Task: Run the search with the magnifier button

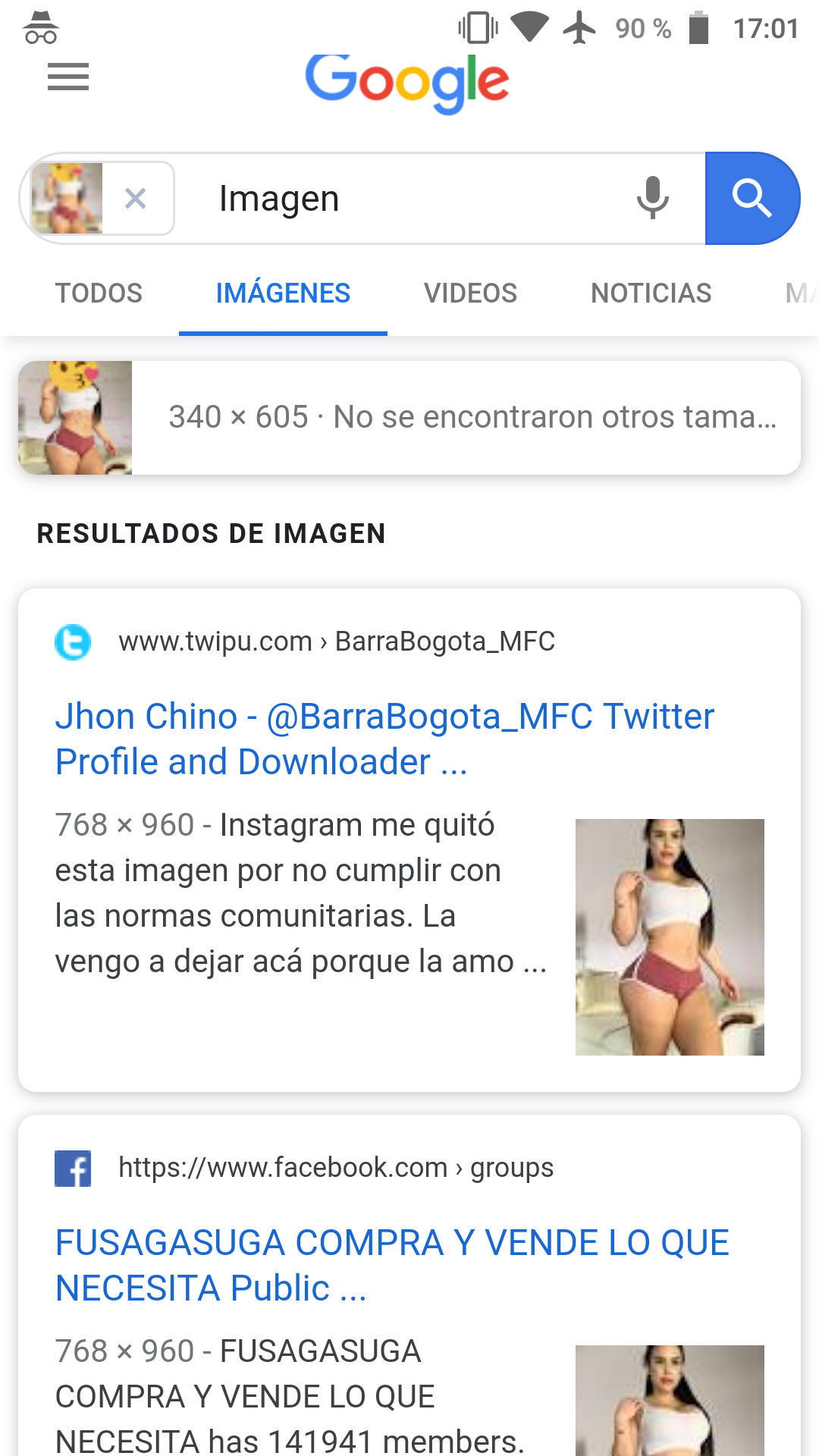Action: [752, 199]
